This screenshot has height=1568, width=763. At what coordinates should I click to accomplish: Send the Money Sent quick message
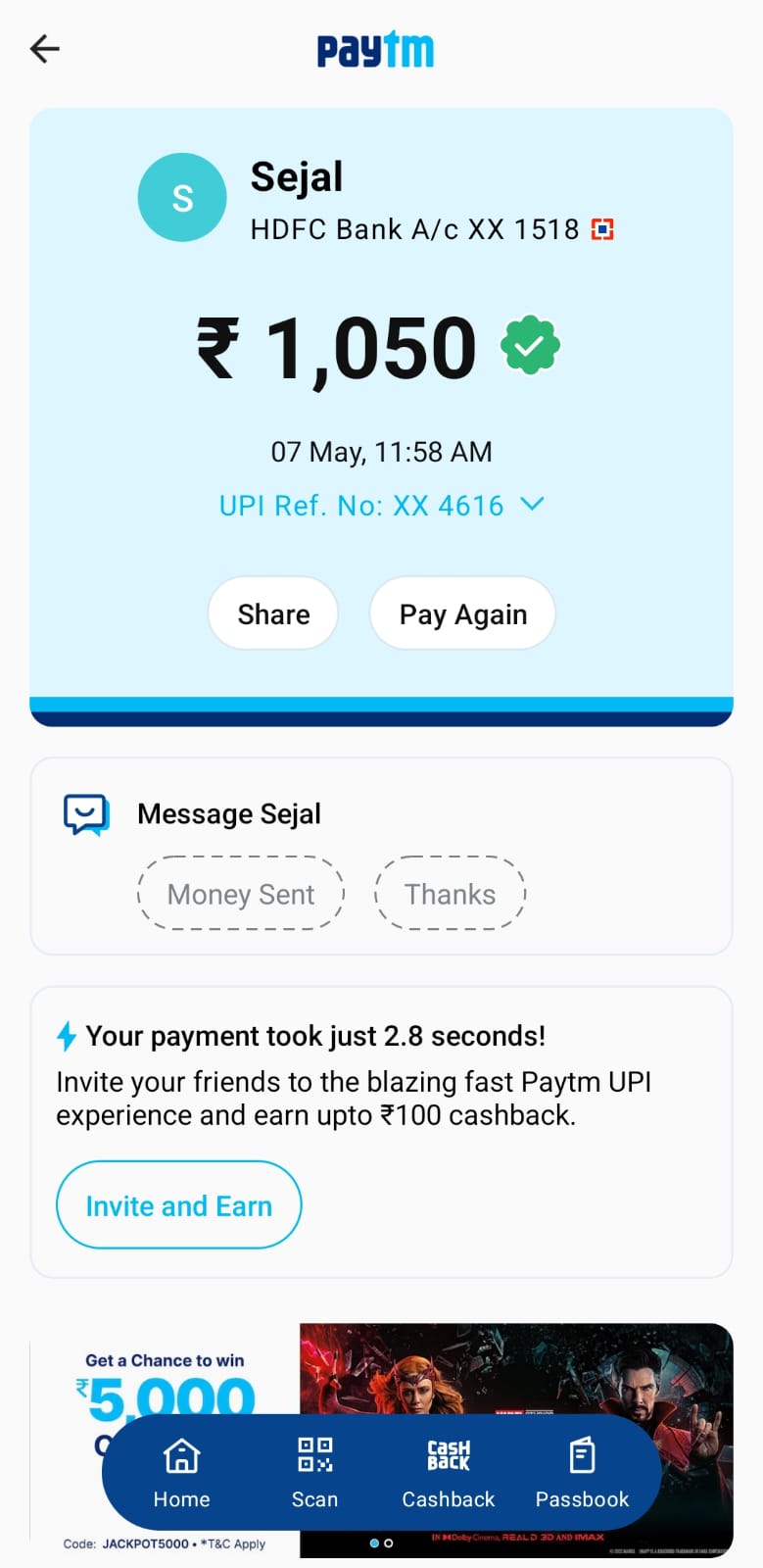click(x=241, y=894)
